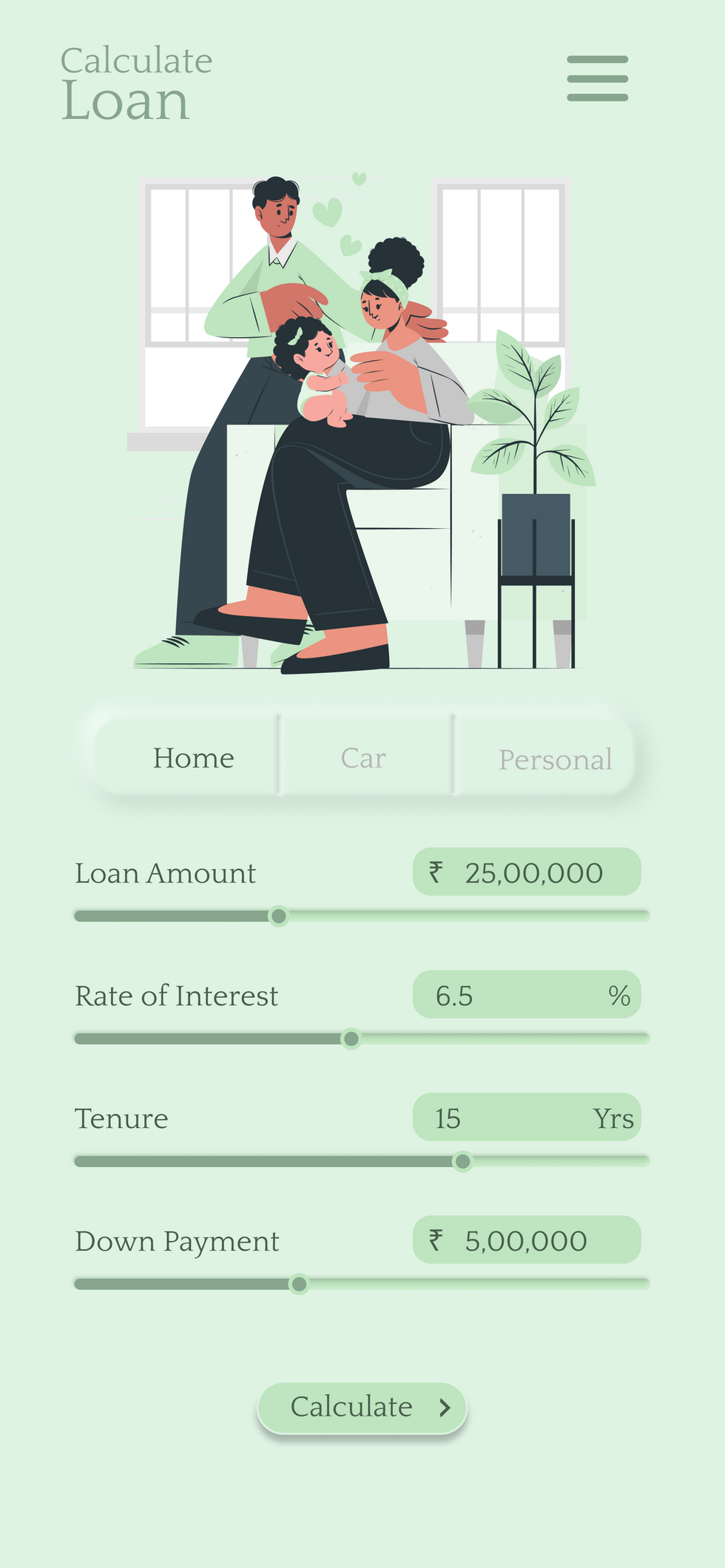Tap the Tenure slider track
Screen dimensions: 725x1568
point(362,1161)
